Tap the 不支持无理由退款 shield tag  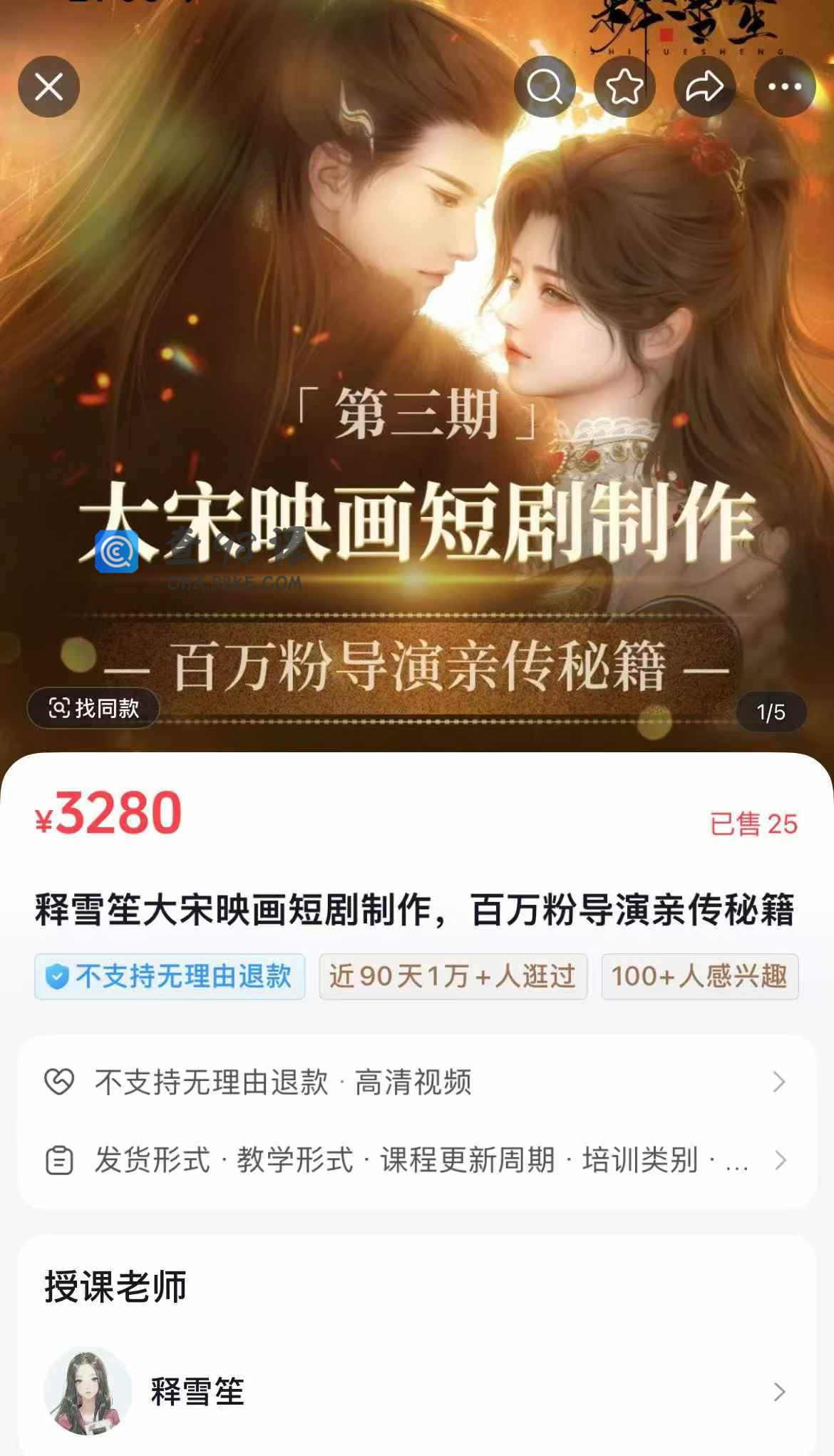[170, 976]
